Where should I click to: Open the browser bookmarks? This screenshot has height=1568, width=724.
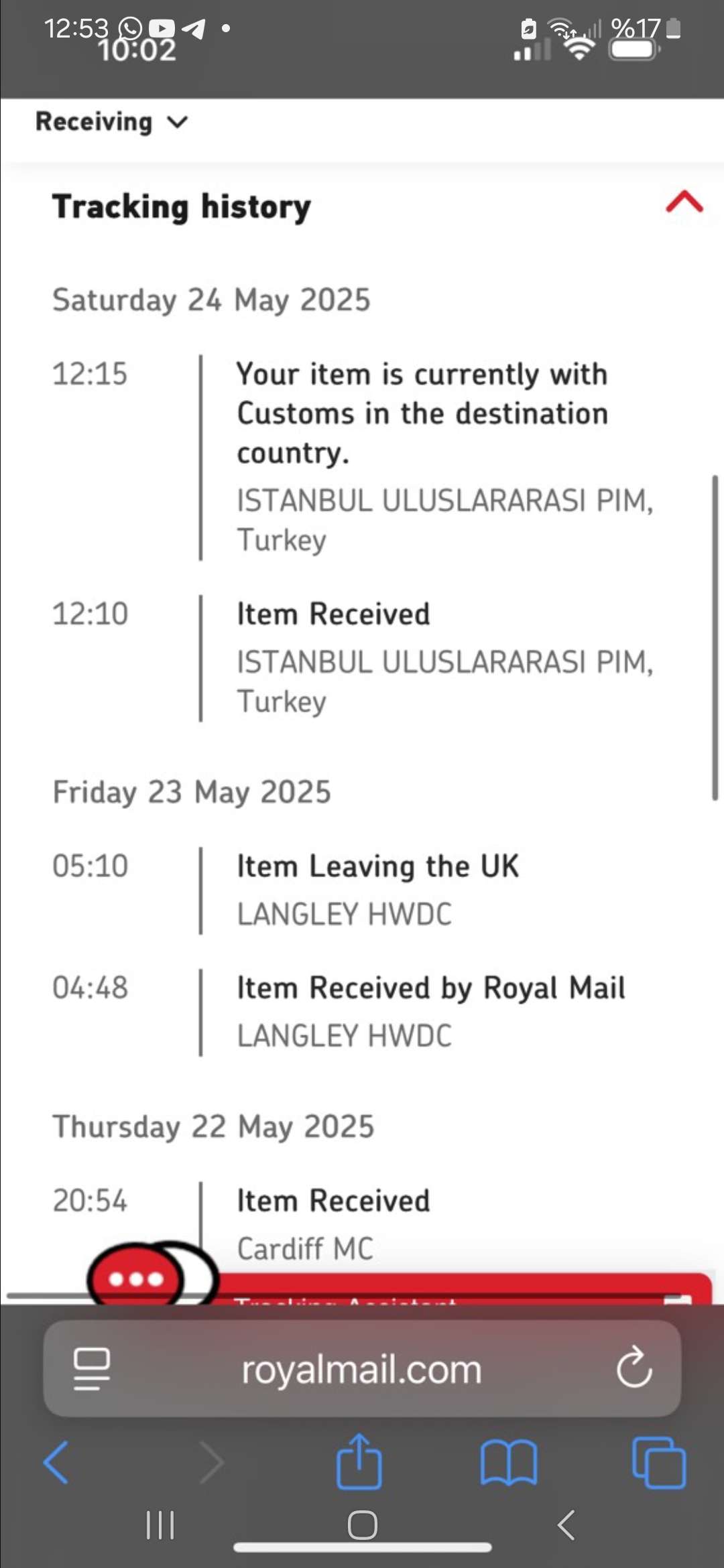[x=509, y=1463]
